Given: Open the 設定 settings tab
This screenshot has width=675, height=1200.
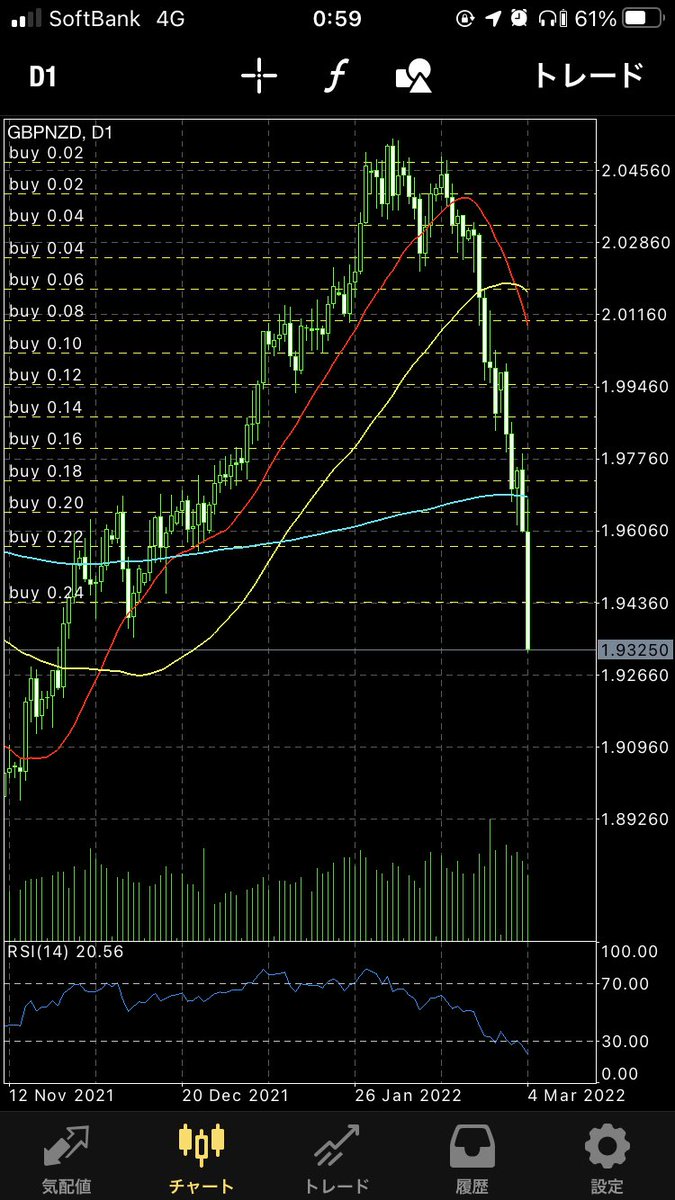Looking at the screenshot, I should (607, 1158).
